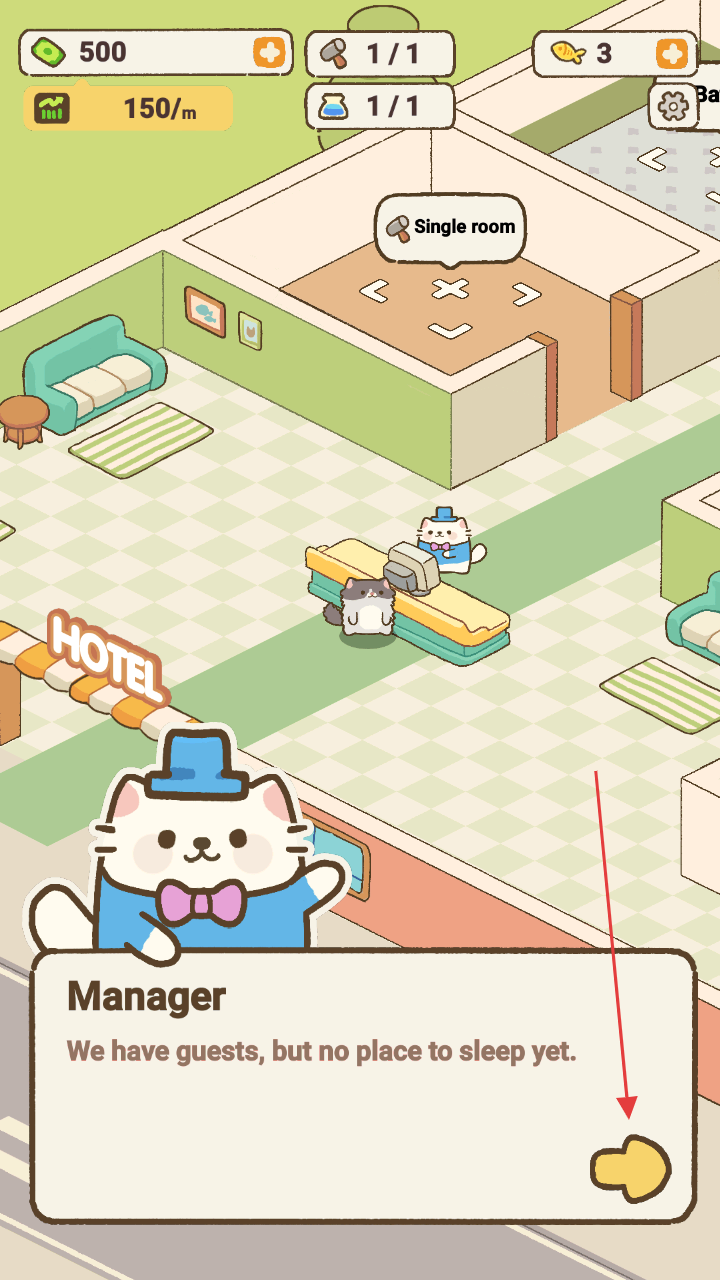Tap the yellow hand to continue dialogue

tap(631, 1167)
